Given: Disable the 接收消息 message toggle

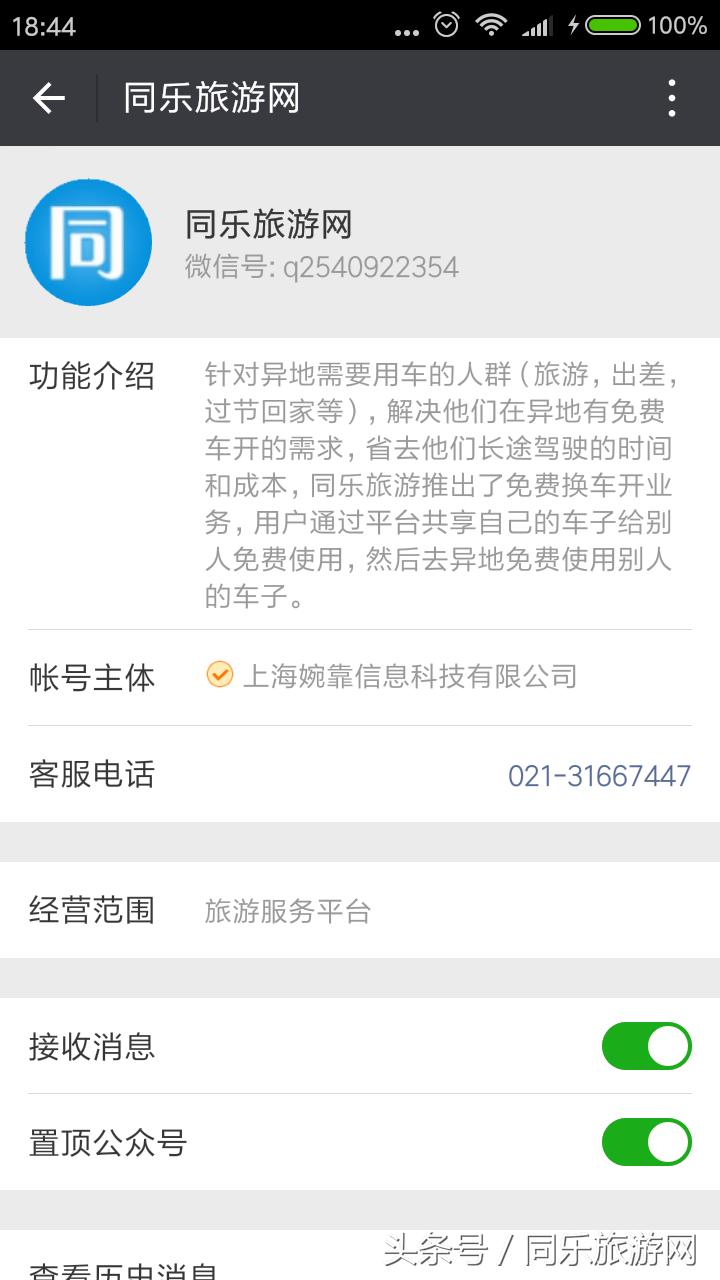Looking at the screenshot, I should pyautogui.click(x=646, y=1045).
